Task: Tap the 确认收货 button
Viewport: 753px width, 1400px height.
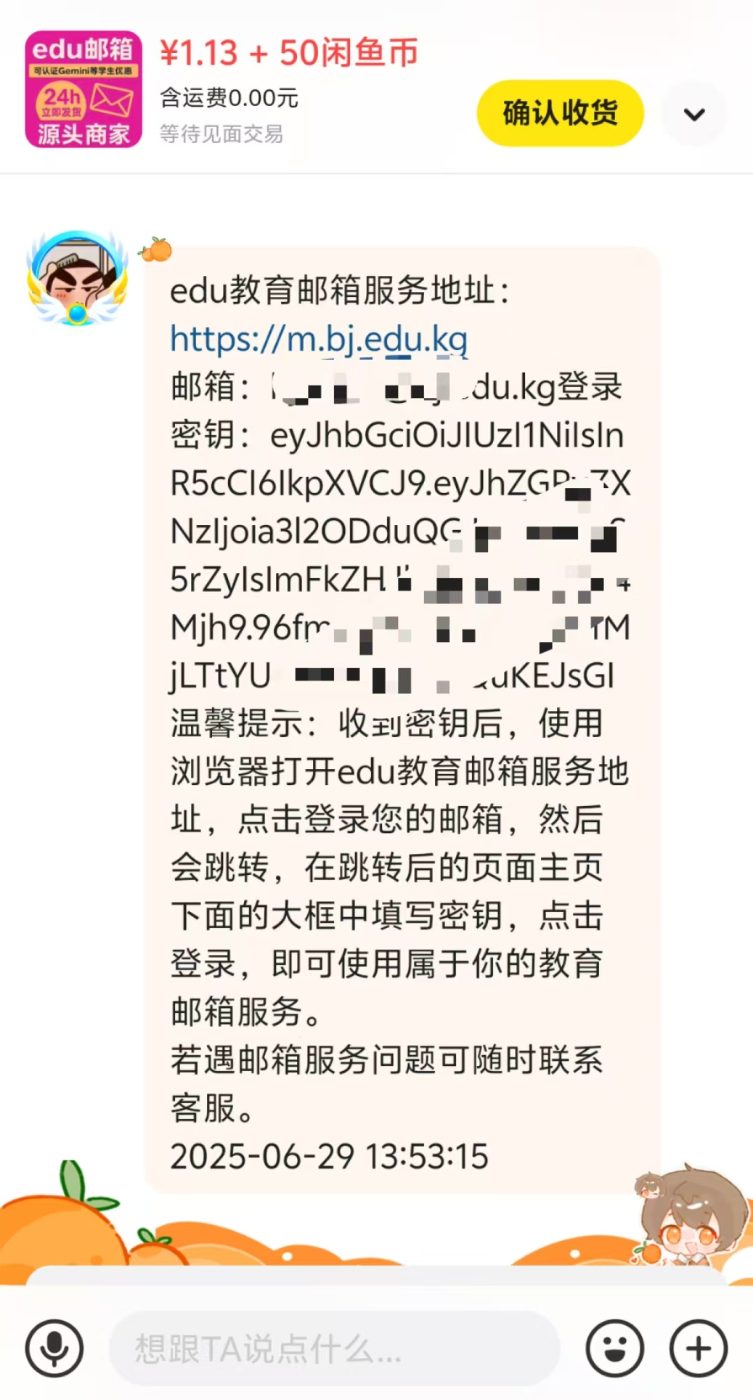Action: (560, 113)
